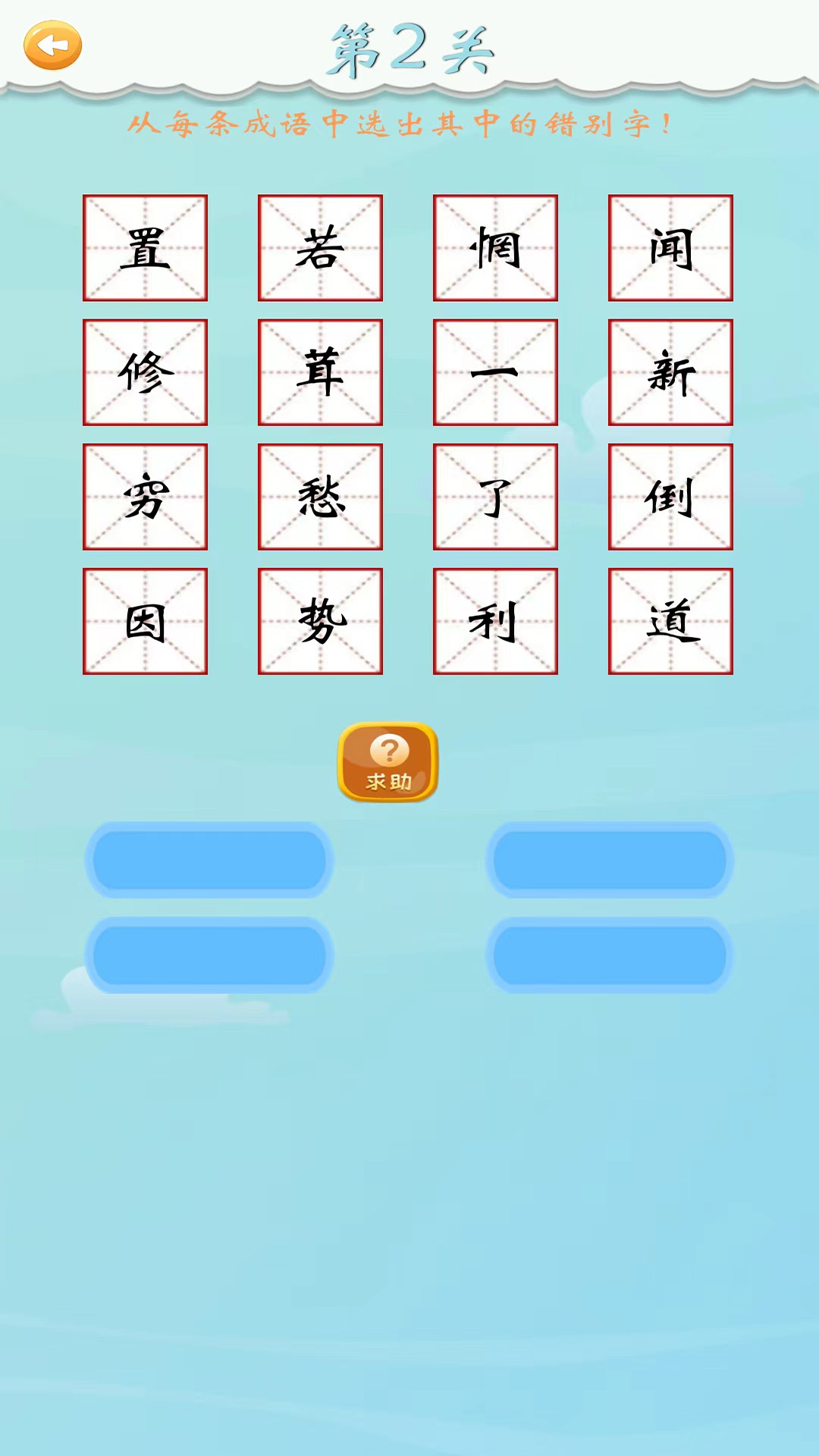This screenshot has width=819, height=1456.
Task: Choose the character 茸
Action: (x=320, y=372)
